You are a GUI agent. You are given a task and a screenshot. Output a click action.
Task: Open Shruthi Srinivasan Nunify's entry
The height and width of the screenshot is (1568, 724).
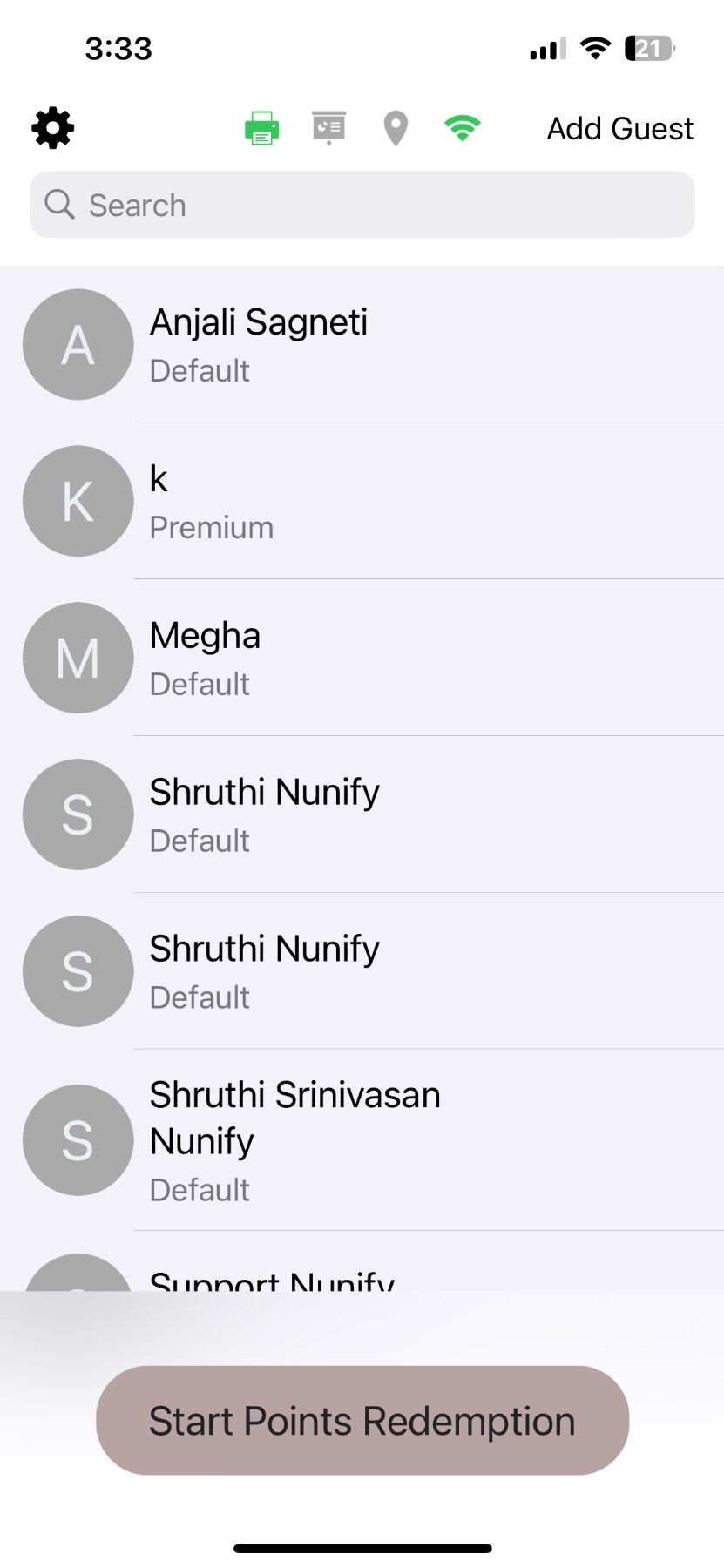click(362, 1140)
